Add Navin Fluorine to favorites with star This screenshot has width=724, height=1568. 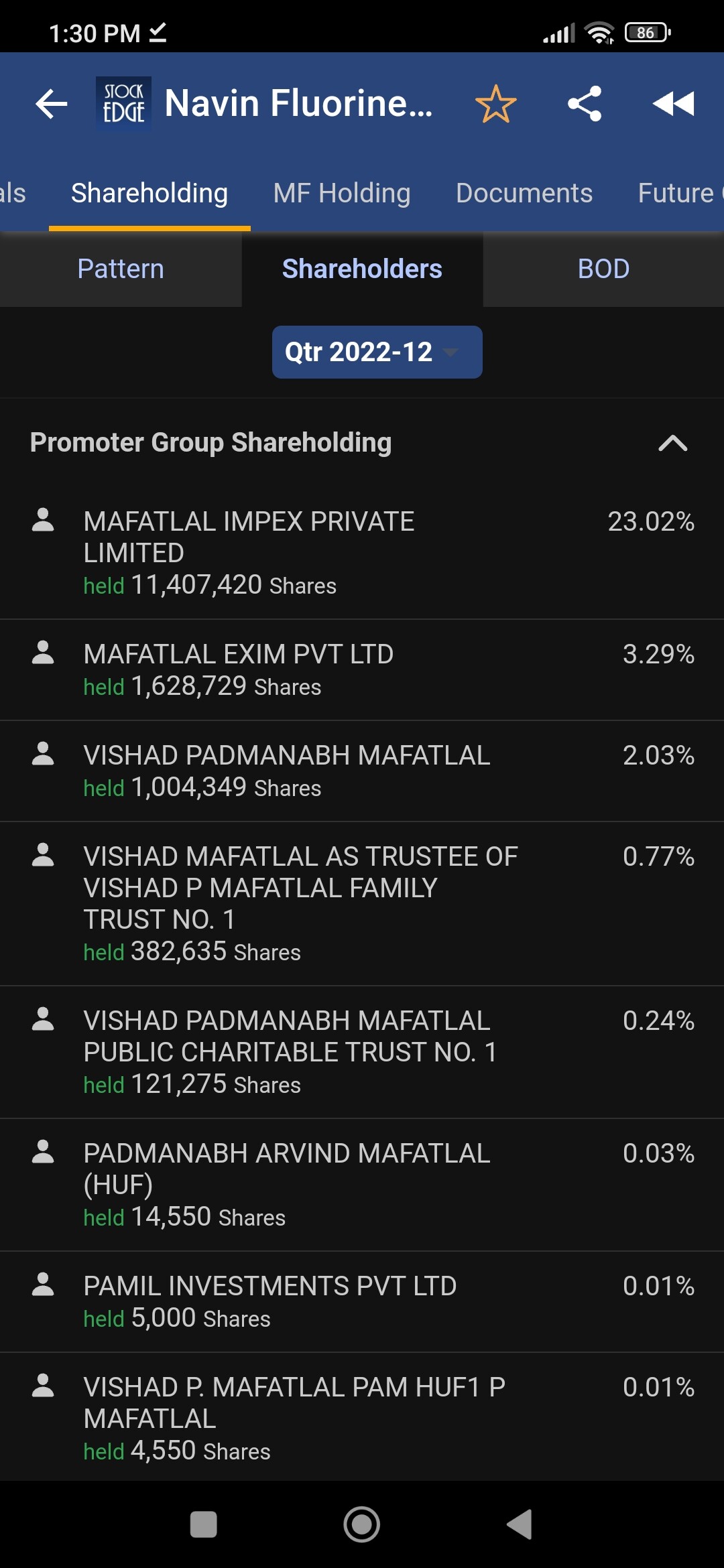click(495, 104)
